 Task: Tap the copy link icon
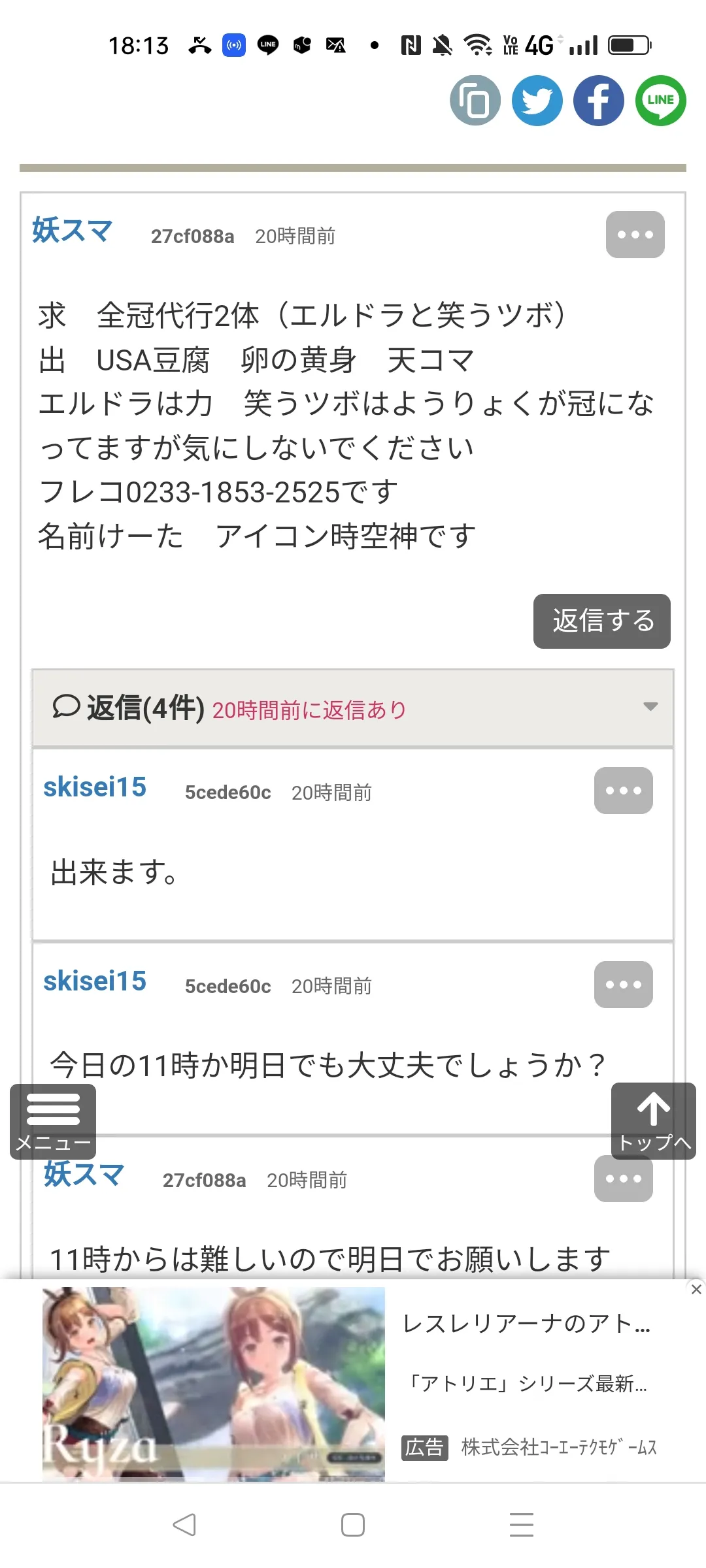click(475, 101)
